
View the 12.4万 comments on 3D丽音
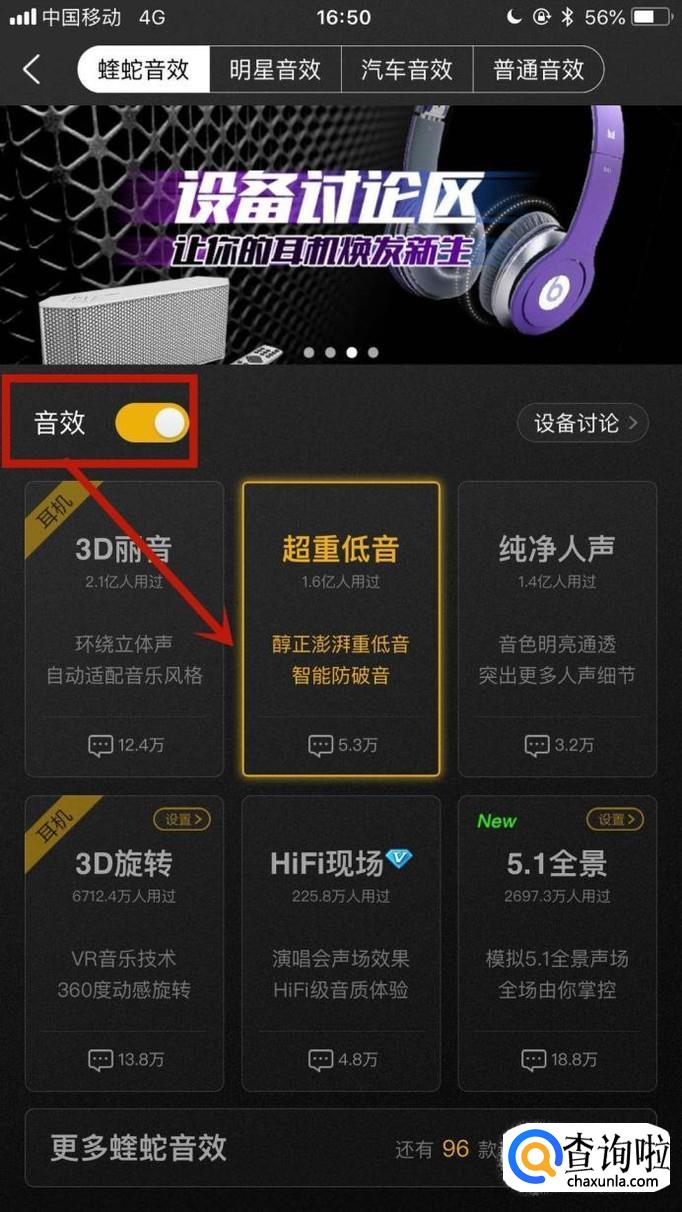(124, 745)
